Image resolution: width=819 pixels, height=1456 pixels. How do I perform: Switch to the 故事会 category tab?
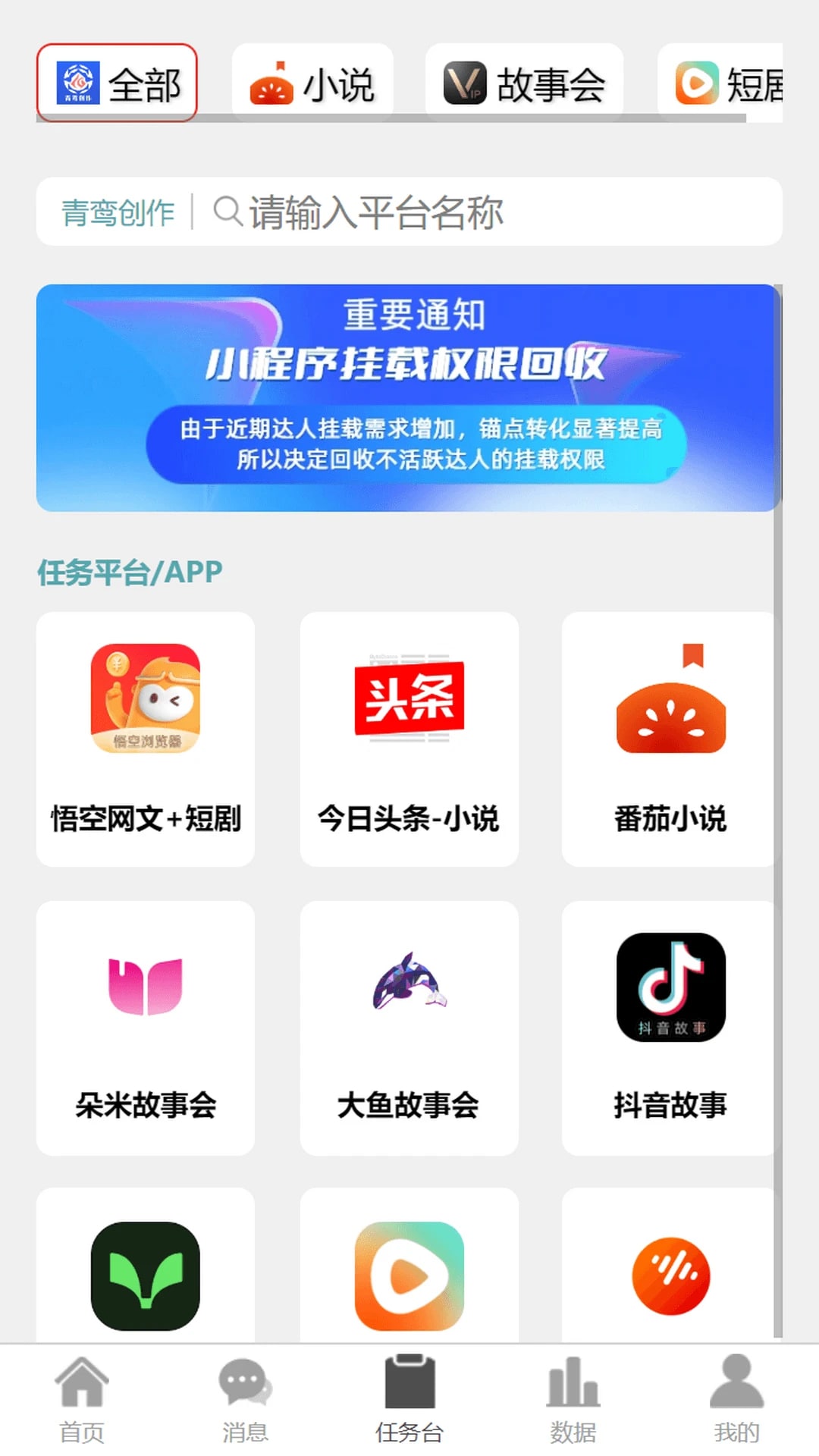tap(524, 83)
